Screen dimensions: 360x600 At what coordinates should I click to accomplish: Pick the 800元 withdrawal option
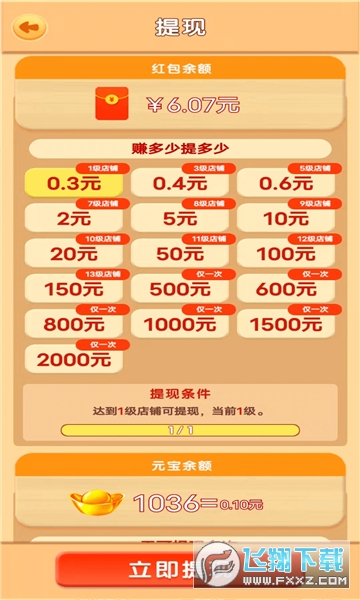[74, 324]
